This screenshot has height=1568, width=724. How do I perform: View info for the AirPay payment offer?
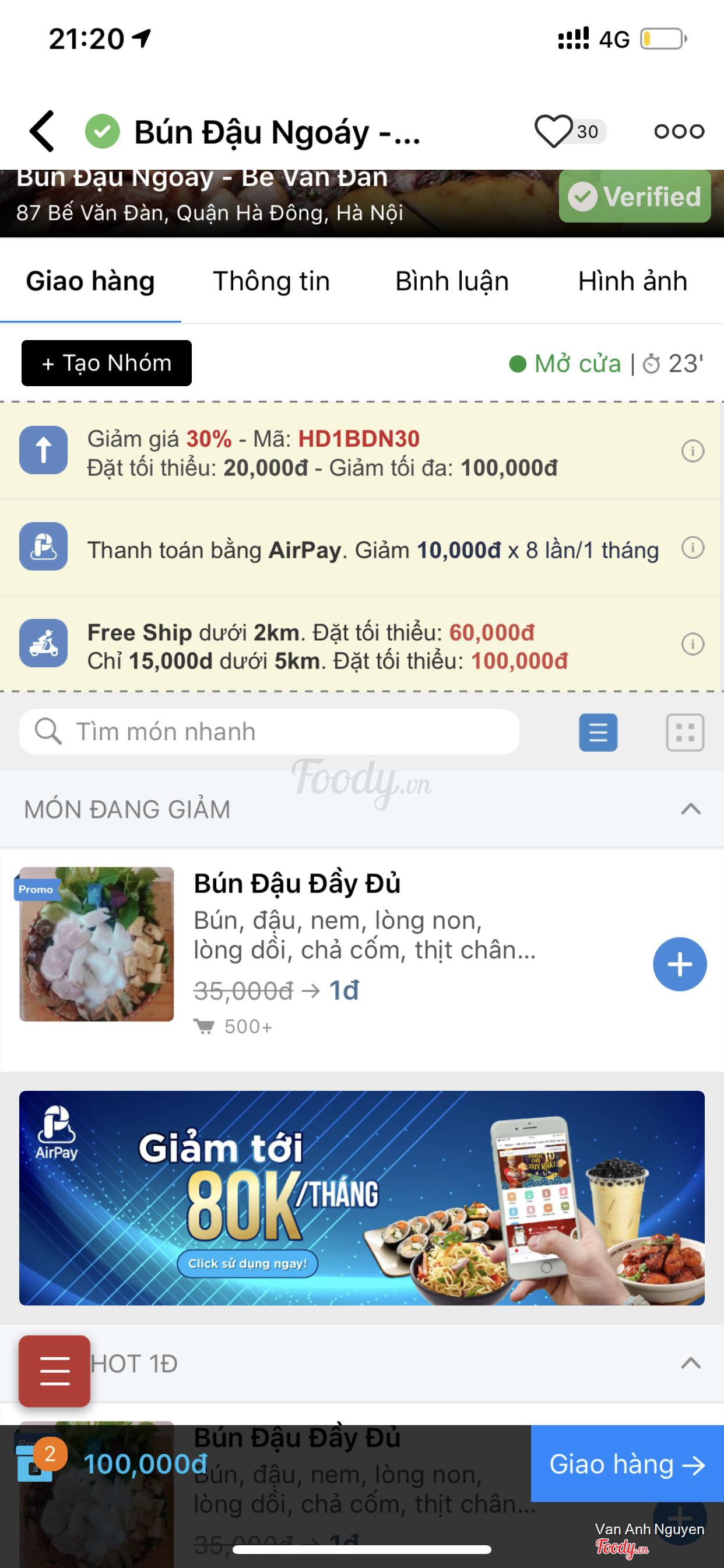click(693, 548)
